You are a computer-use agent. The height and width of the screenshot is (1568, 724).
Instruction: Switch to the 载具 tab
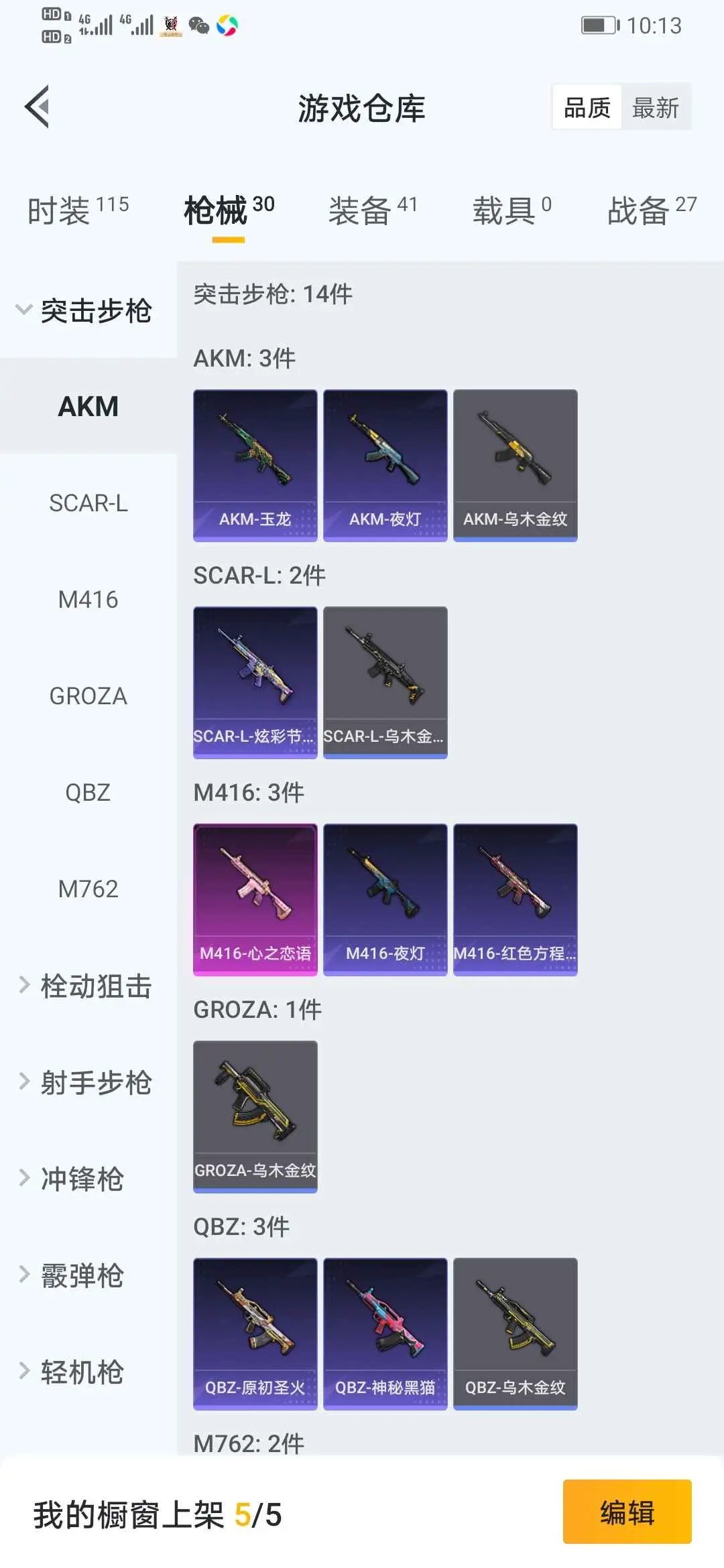click(512, 210)
